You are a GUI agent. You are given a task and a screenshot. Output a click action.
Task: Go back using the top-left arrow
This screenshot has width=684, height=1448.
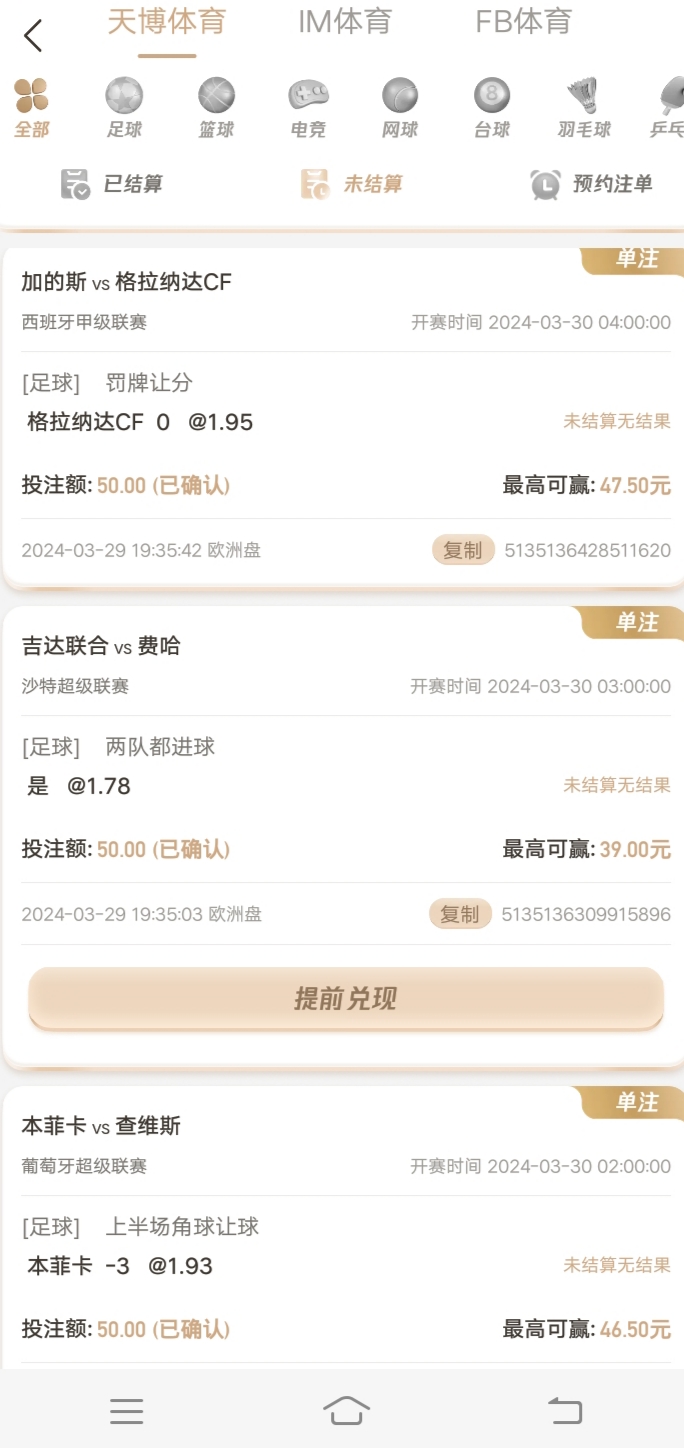click(33, 36)
